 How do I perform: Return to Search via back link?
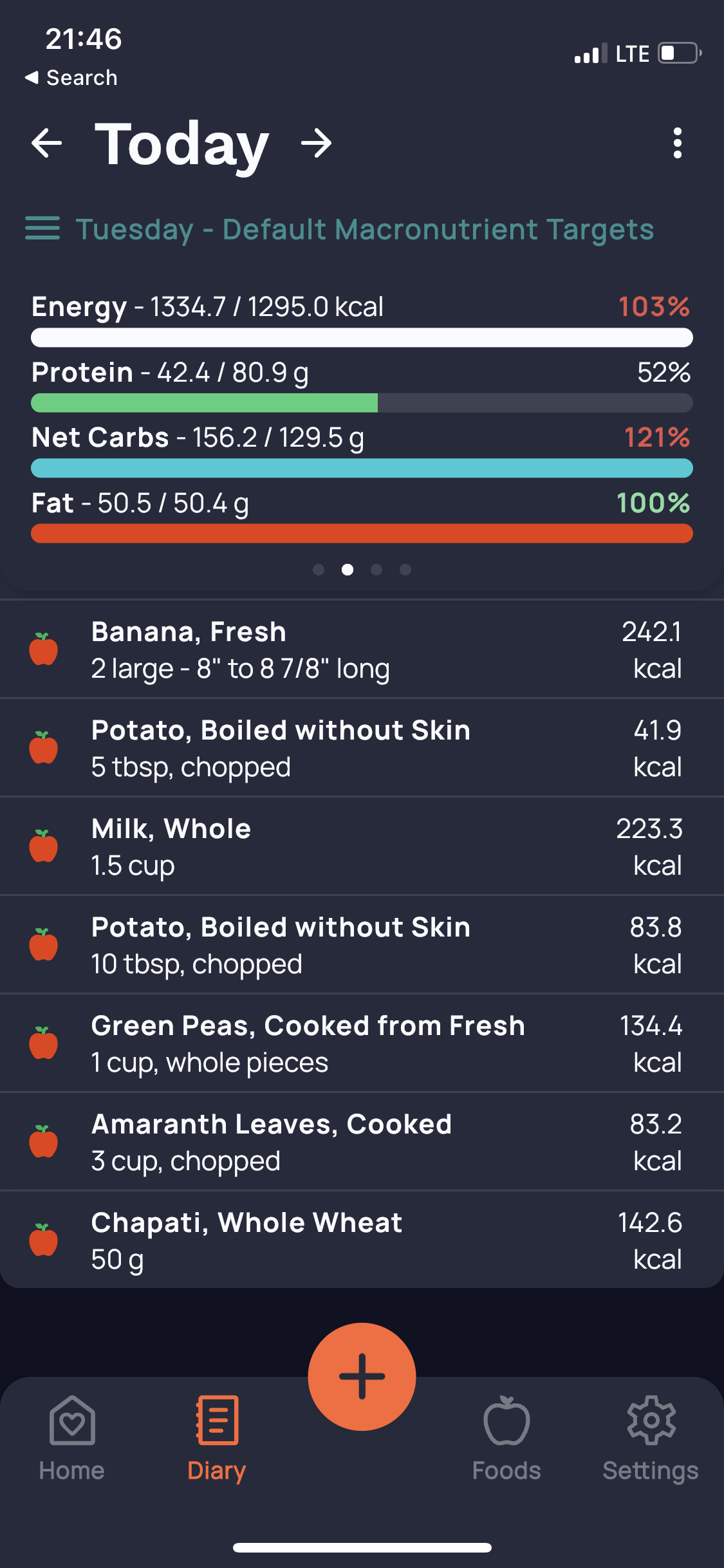(x=71, y=78)
